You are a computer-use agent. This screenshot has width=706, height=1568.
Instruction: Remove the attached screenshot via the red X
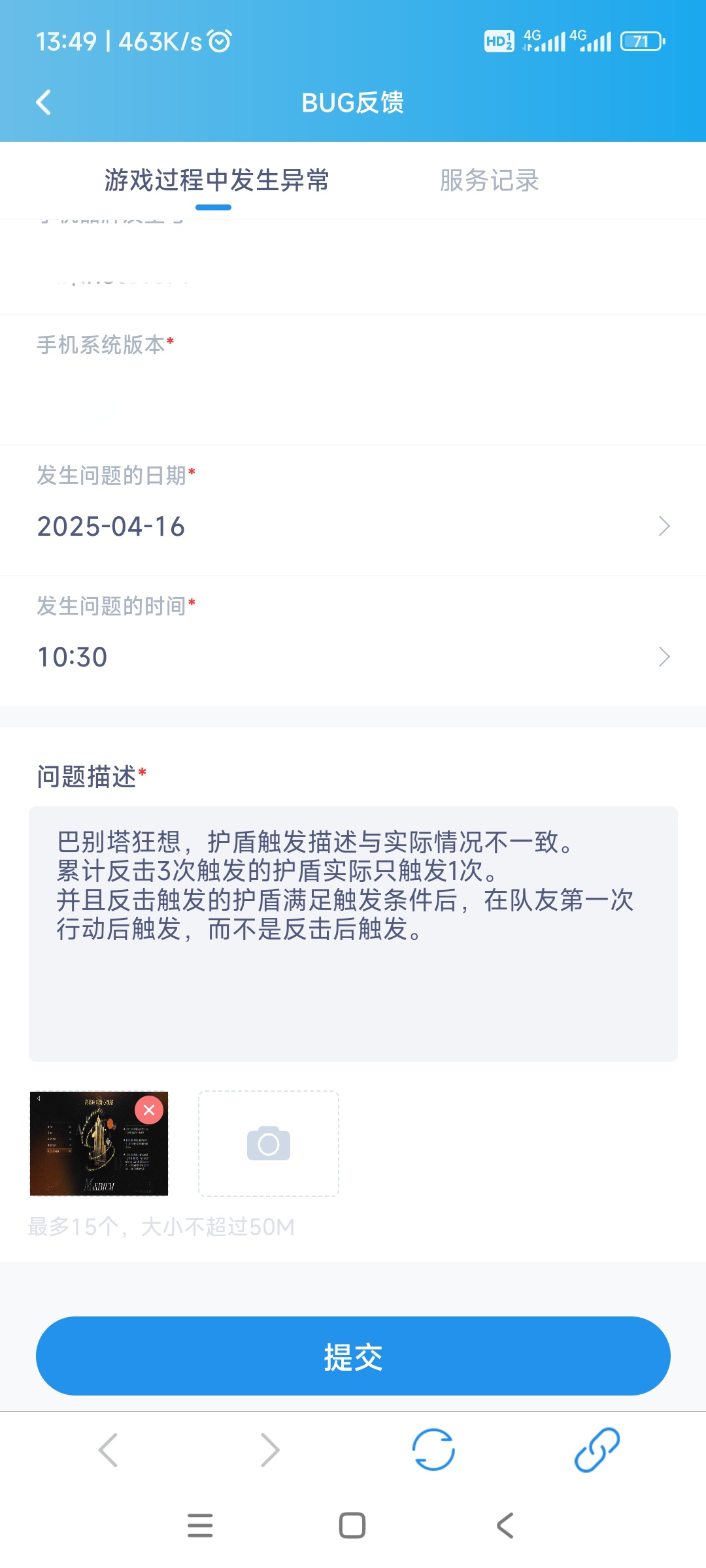coord(148,1109)
